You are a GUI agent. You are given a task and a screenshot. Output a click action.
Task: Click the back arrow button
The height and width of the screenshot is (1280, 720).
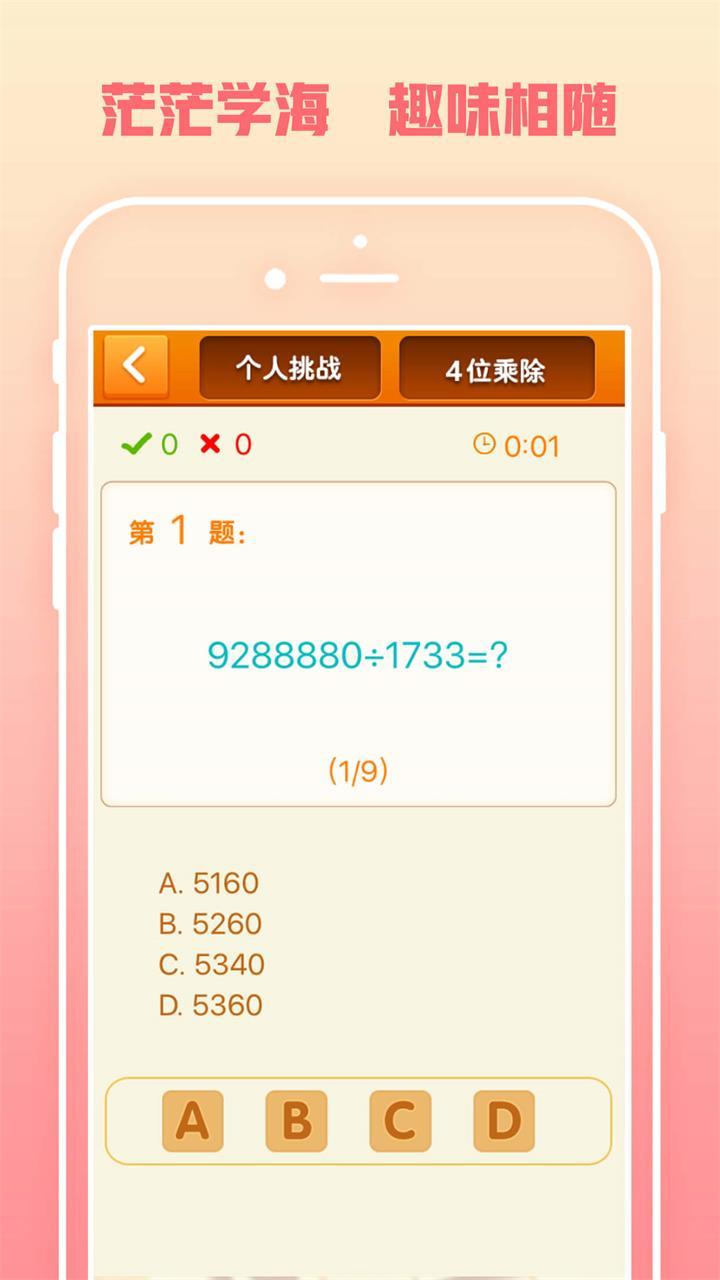[x=137, y=368]
